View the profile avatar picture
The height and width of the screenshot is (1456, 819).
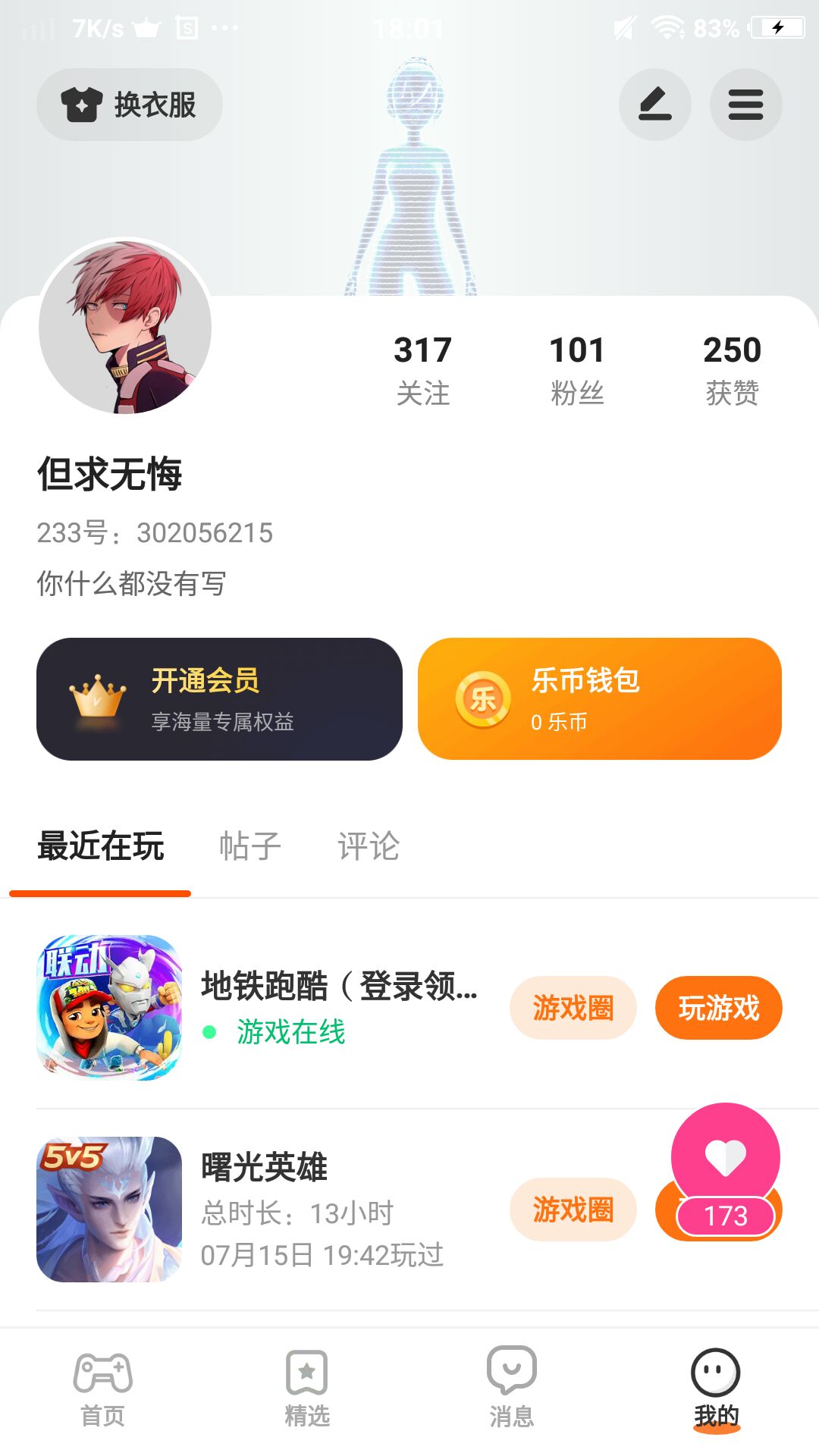pyautogui.click(x=125, y=327)
